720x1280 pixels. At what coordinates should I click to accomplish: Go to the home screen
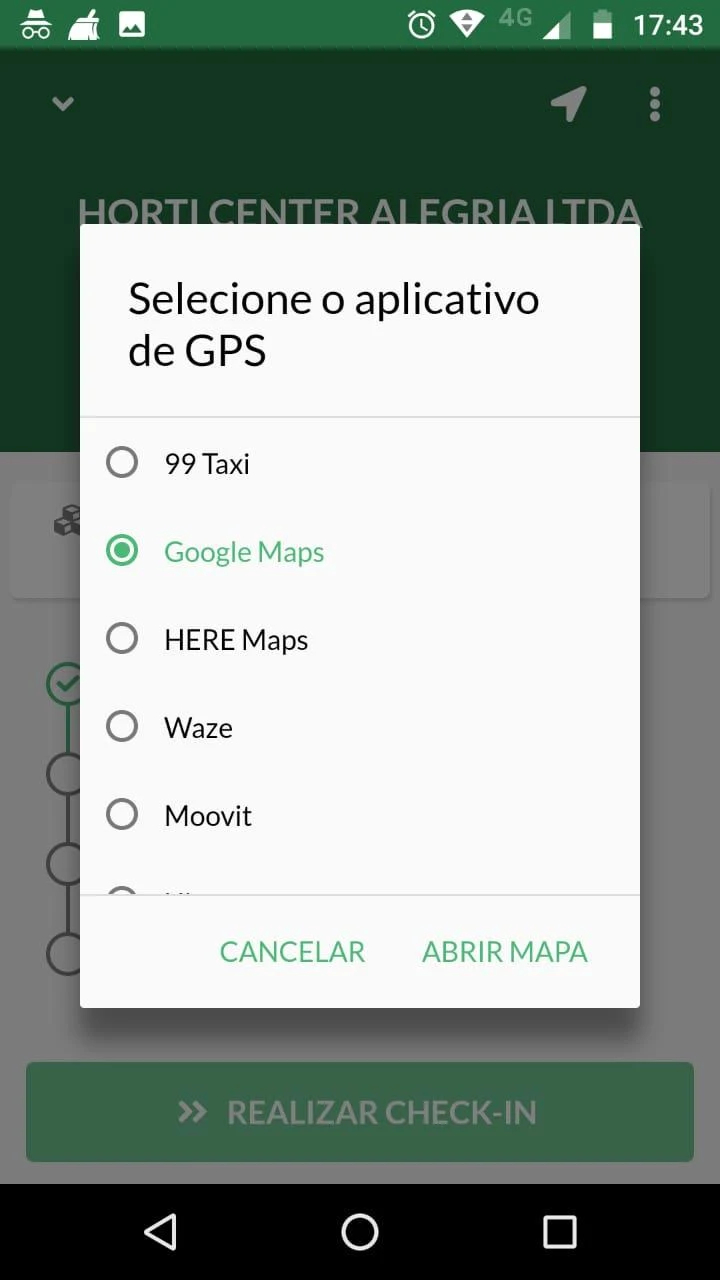360,1232
